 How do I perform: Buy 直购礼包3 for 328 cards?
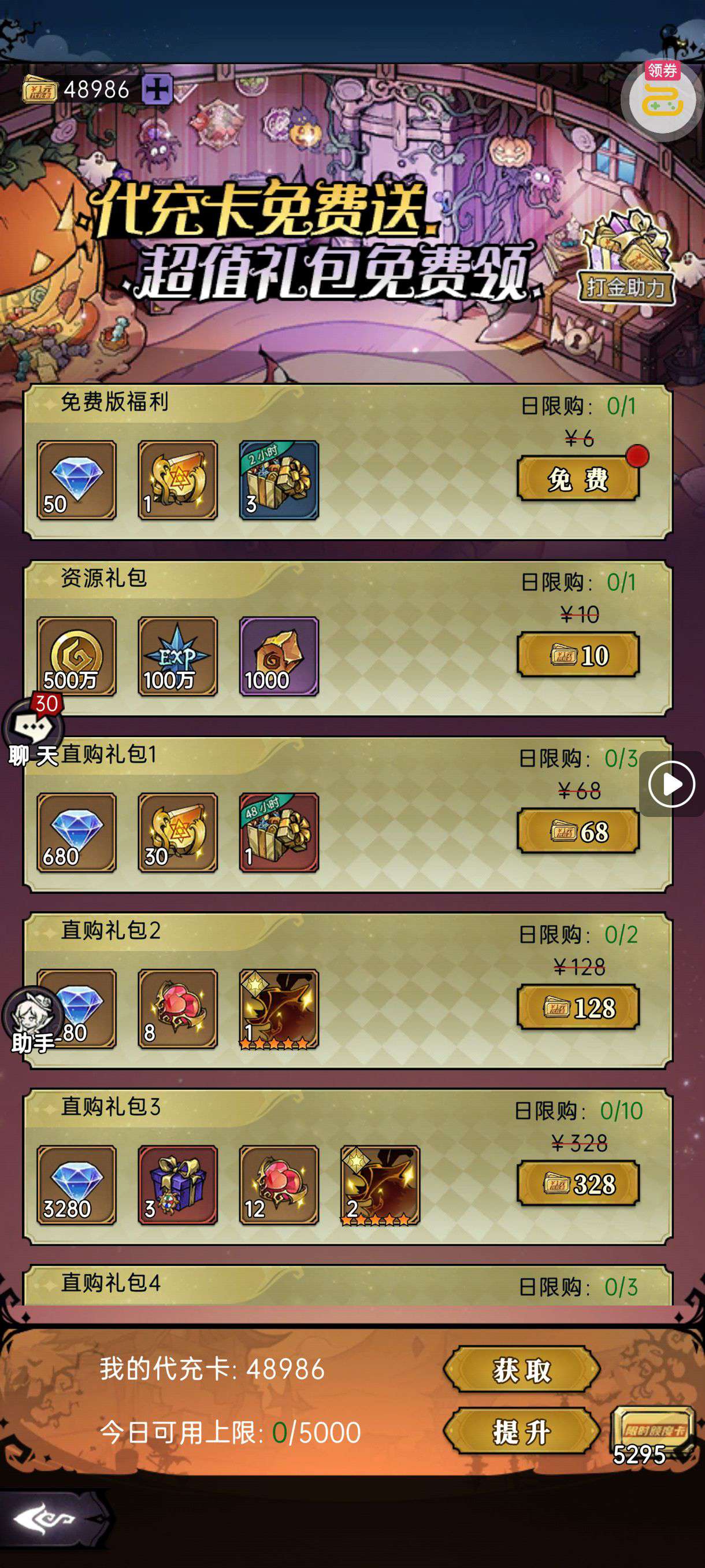click(x=578, y=1184)
